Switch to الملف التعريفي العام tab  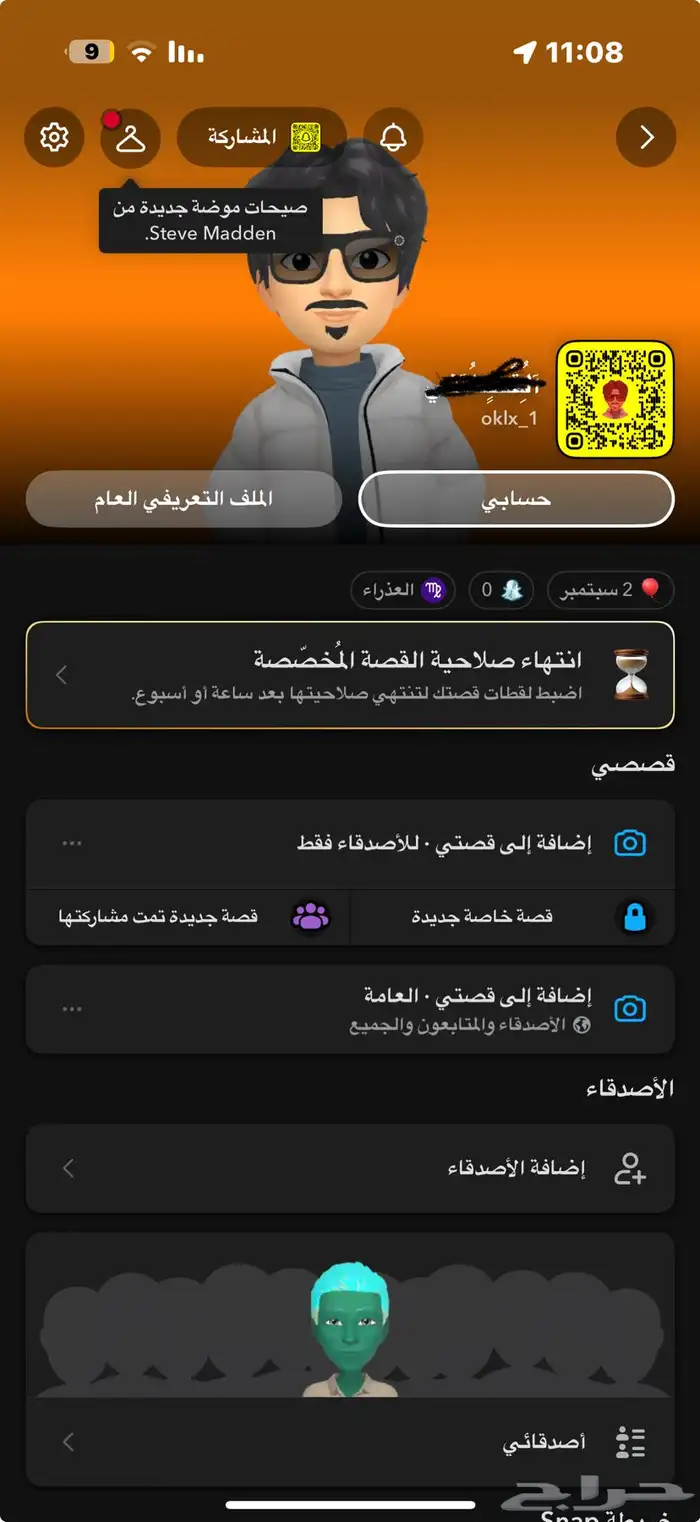click(x=184, y=499)
